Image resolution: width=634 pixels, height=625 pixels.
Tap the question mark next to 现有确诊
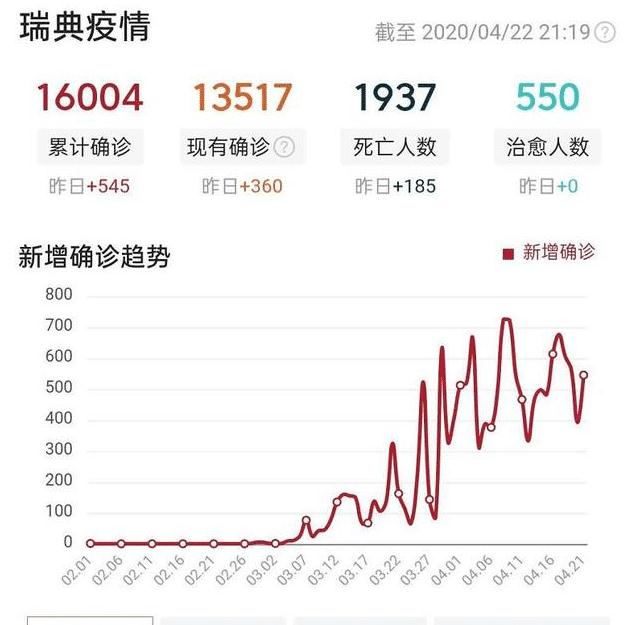click(285, 148)
